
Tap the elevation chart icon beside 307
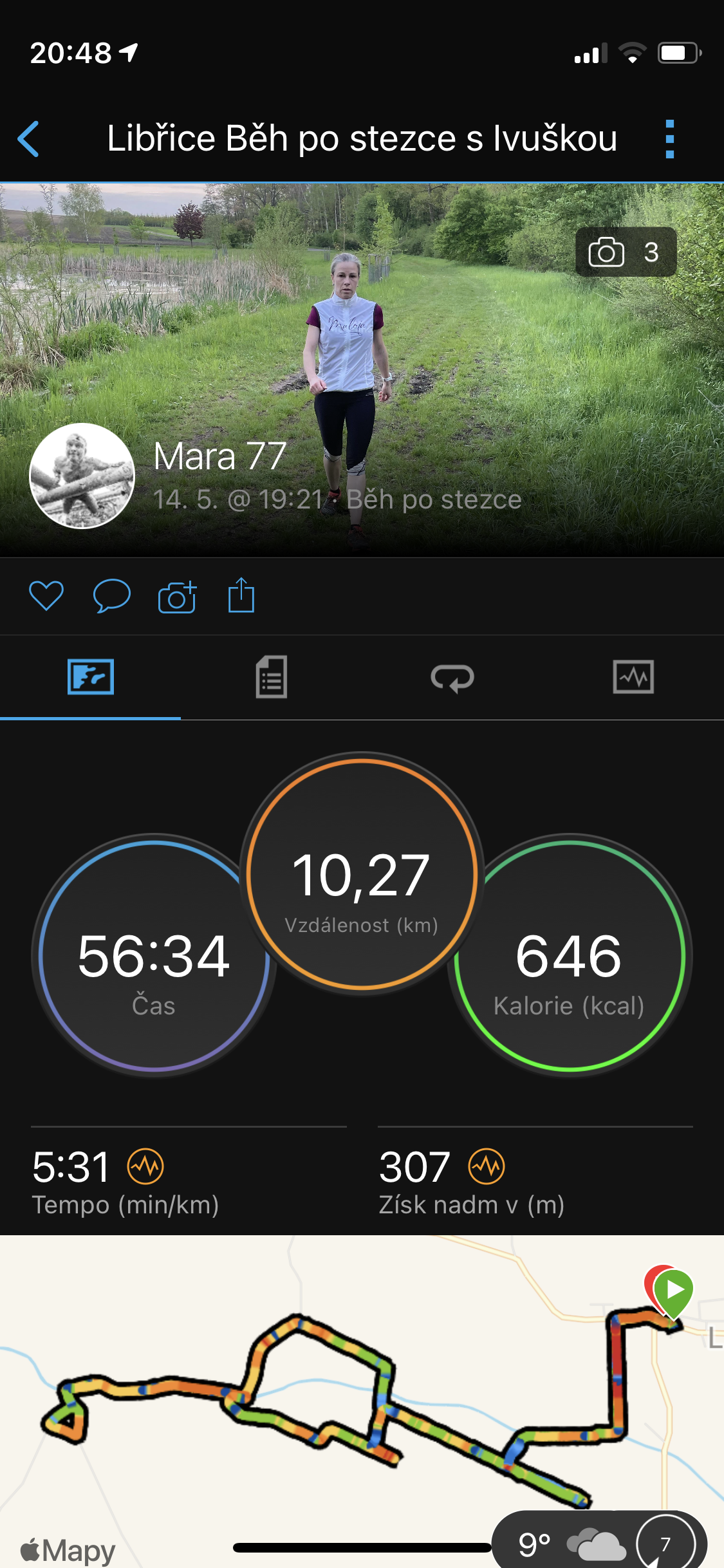pyautogui.click(x=487, y=1166)
